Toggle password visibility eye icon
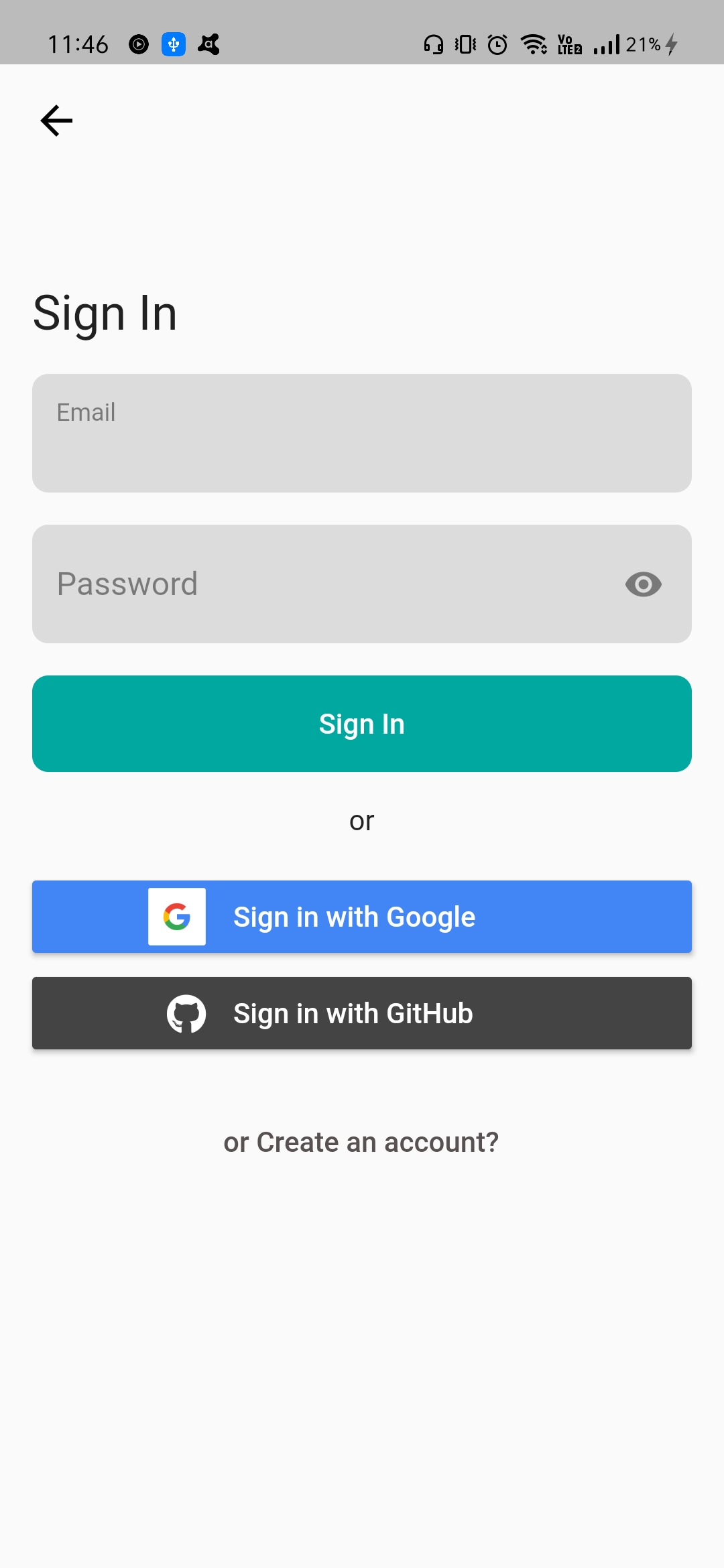 click(643, 584)
